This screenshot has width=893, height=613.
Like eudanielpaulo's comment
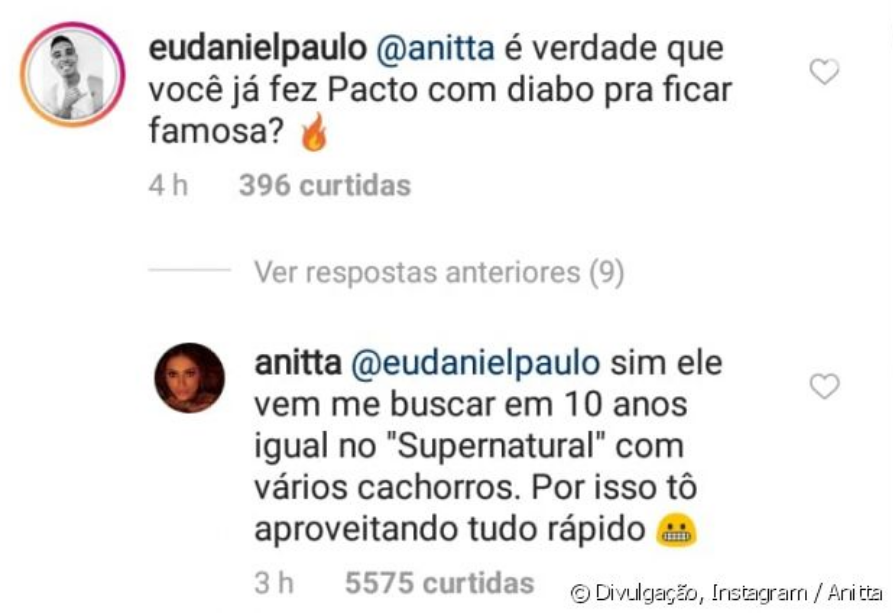click(x=824, y=72)
